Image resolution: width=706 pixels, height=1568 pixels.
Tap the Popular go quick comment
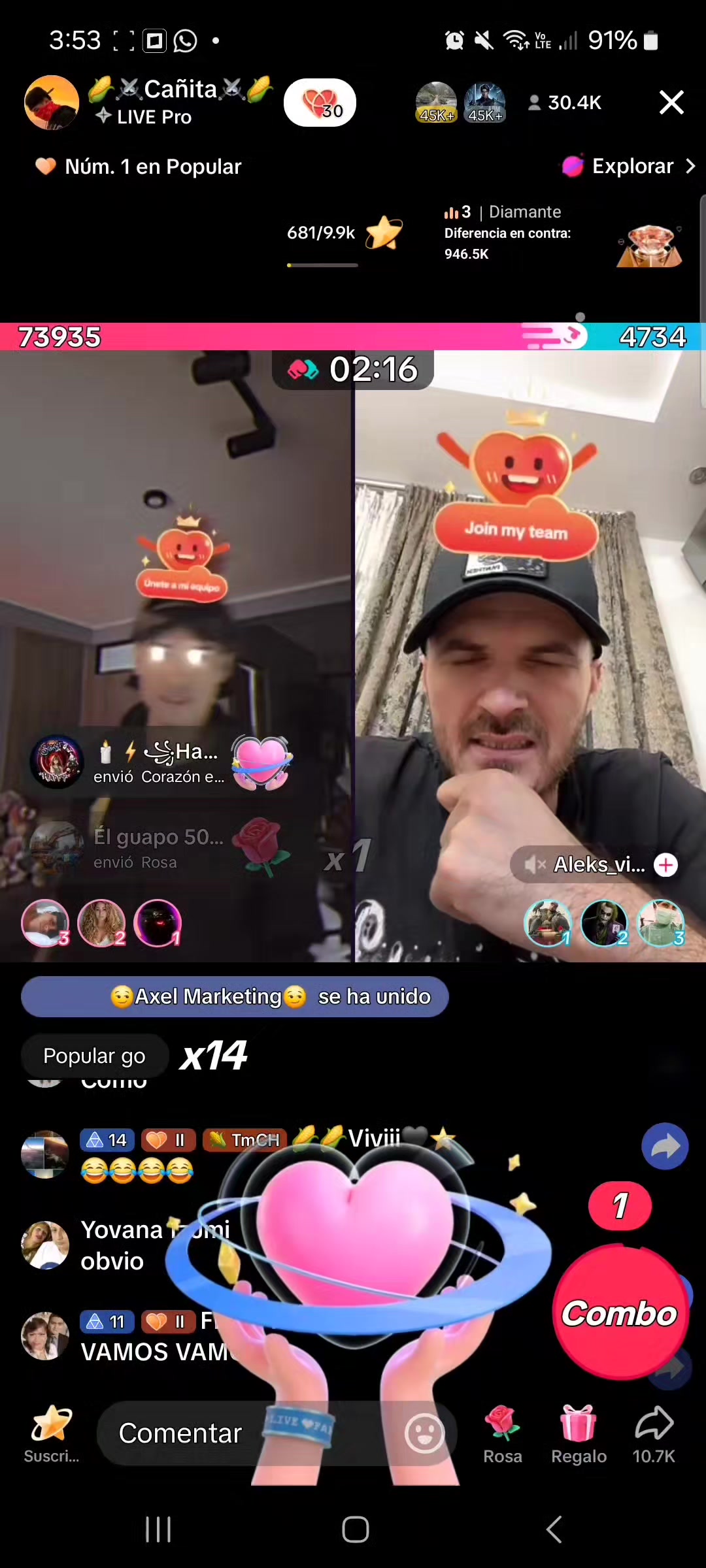94,1056
